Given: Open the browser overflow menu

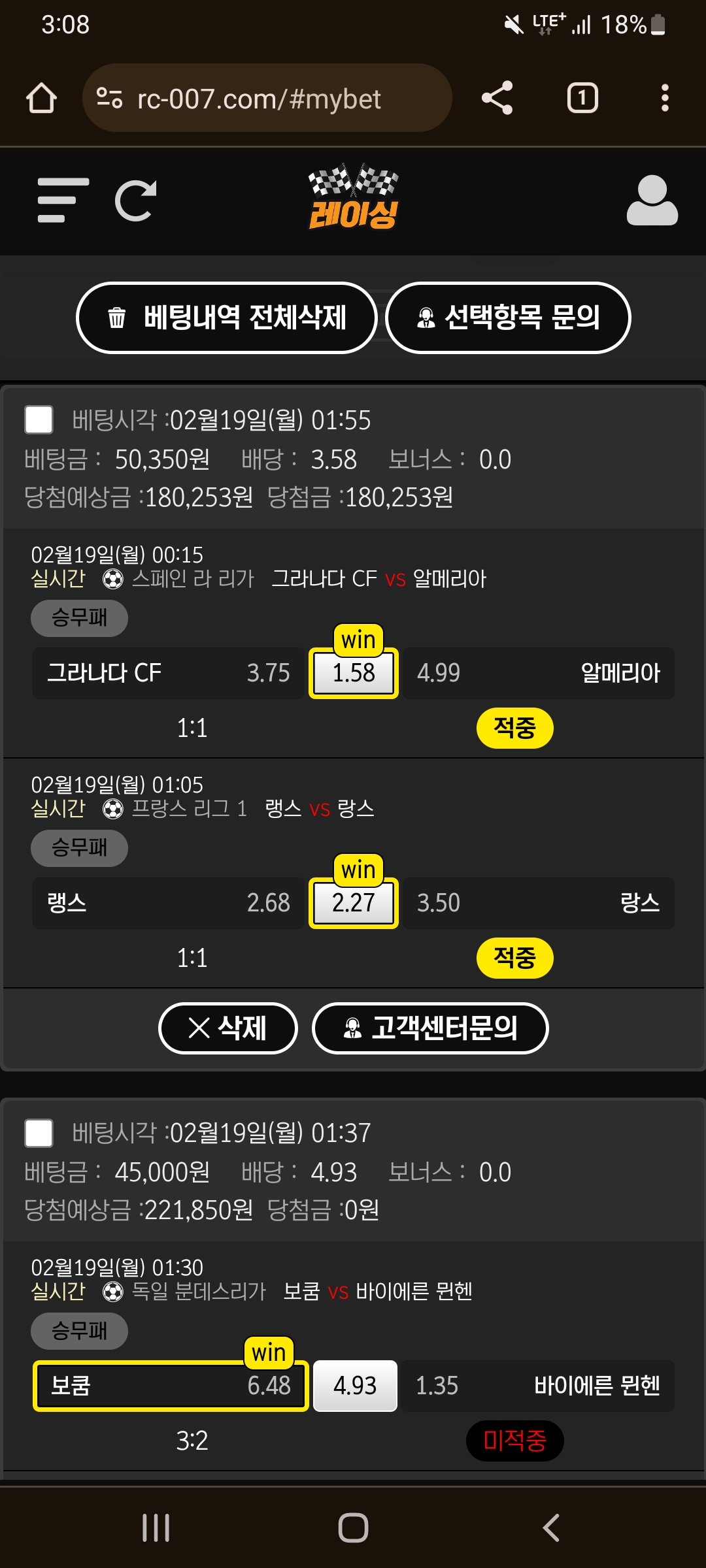Looking at the screenshot, I should [x=665, y=99].
